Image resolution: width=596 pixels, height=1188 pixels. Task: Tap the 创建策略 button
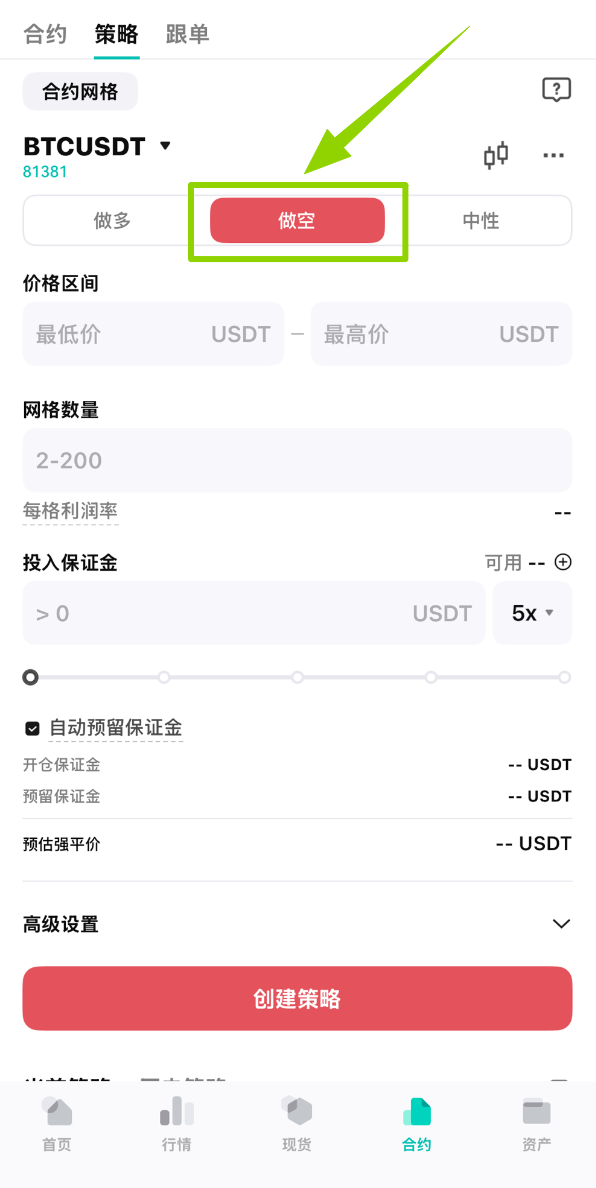298,999
